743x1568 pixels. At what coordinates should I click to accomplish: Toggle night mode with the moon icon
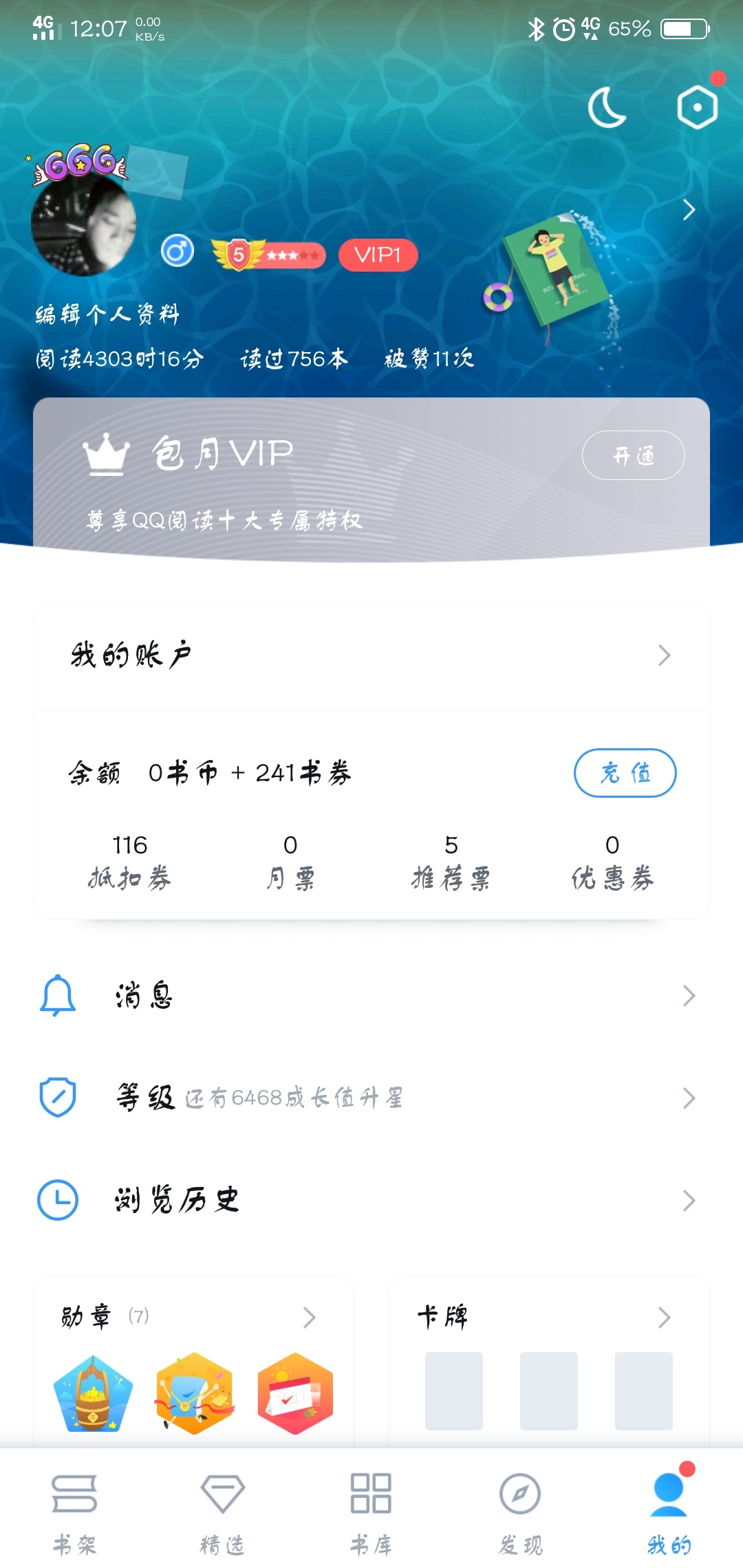tap(607, 108)
